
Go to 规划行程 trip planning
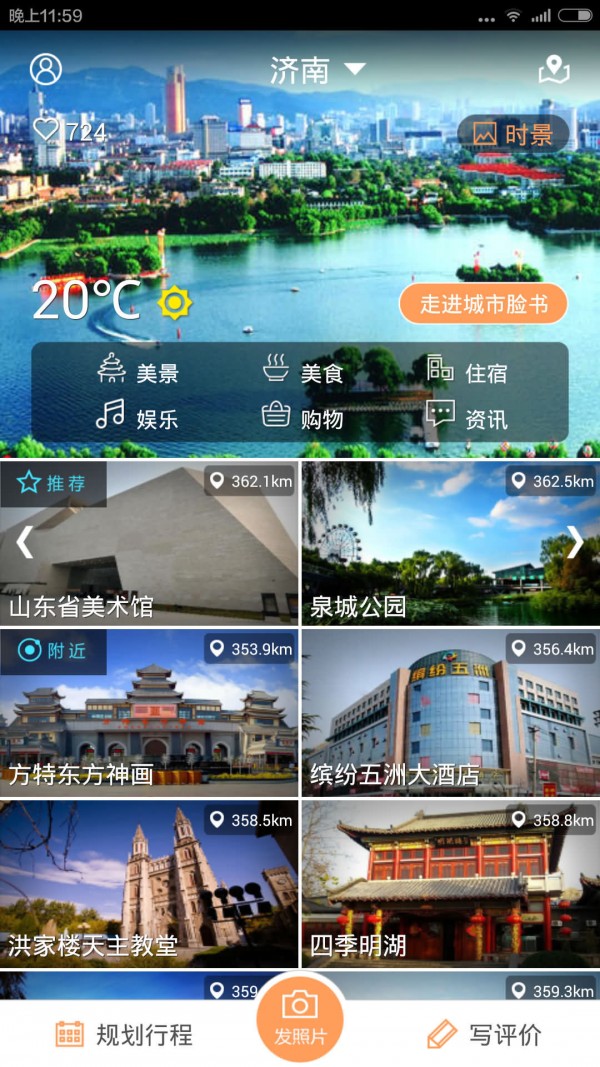[x=124, y=1034]
